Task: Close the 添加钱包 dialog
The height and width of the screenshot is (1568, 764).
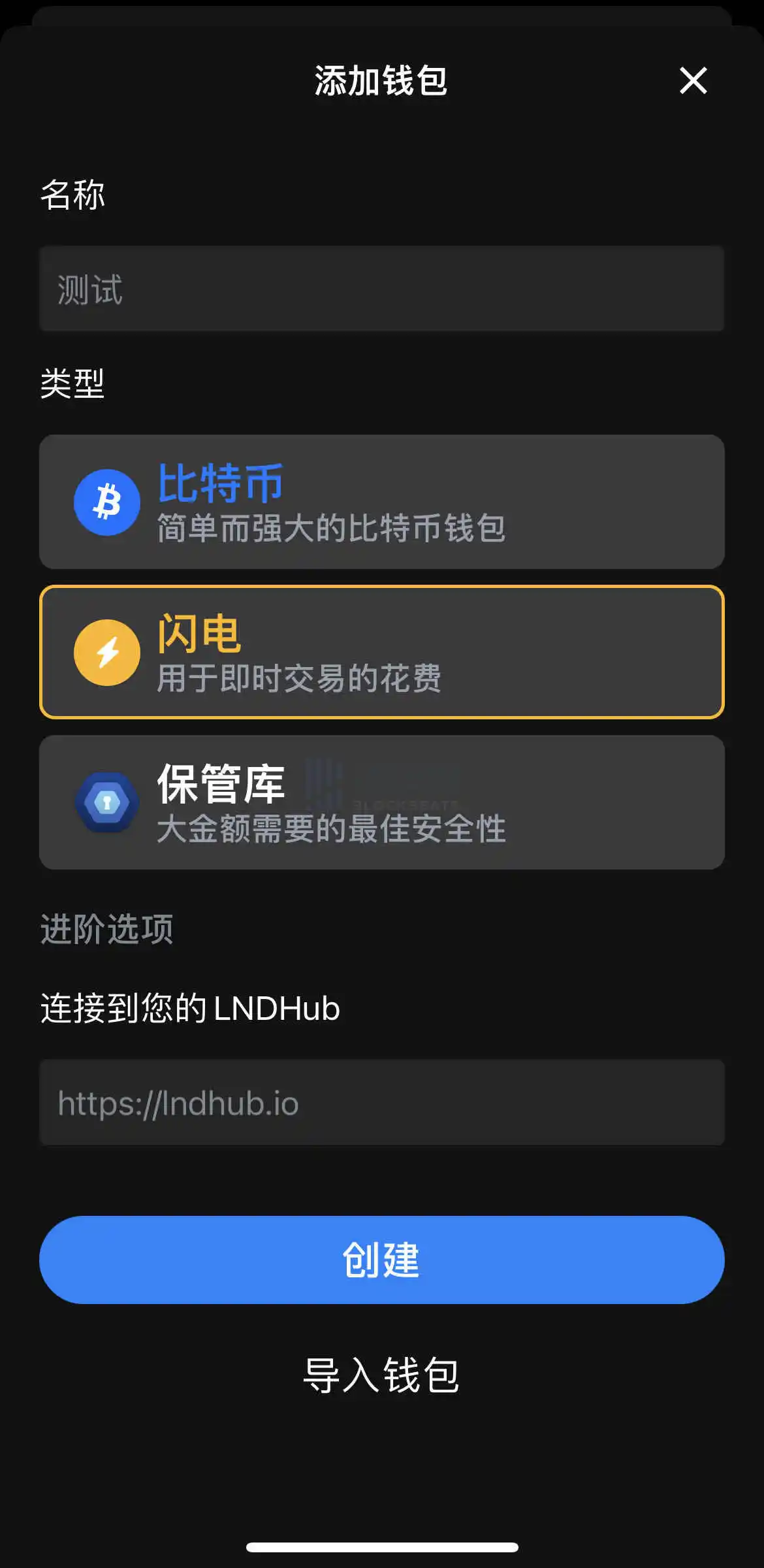Action: tap(693, 80)
